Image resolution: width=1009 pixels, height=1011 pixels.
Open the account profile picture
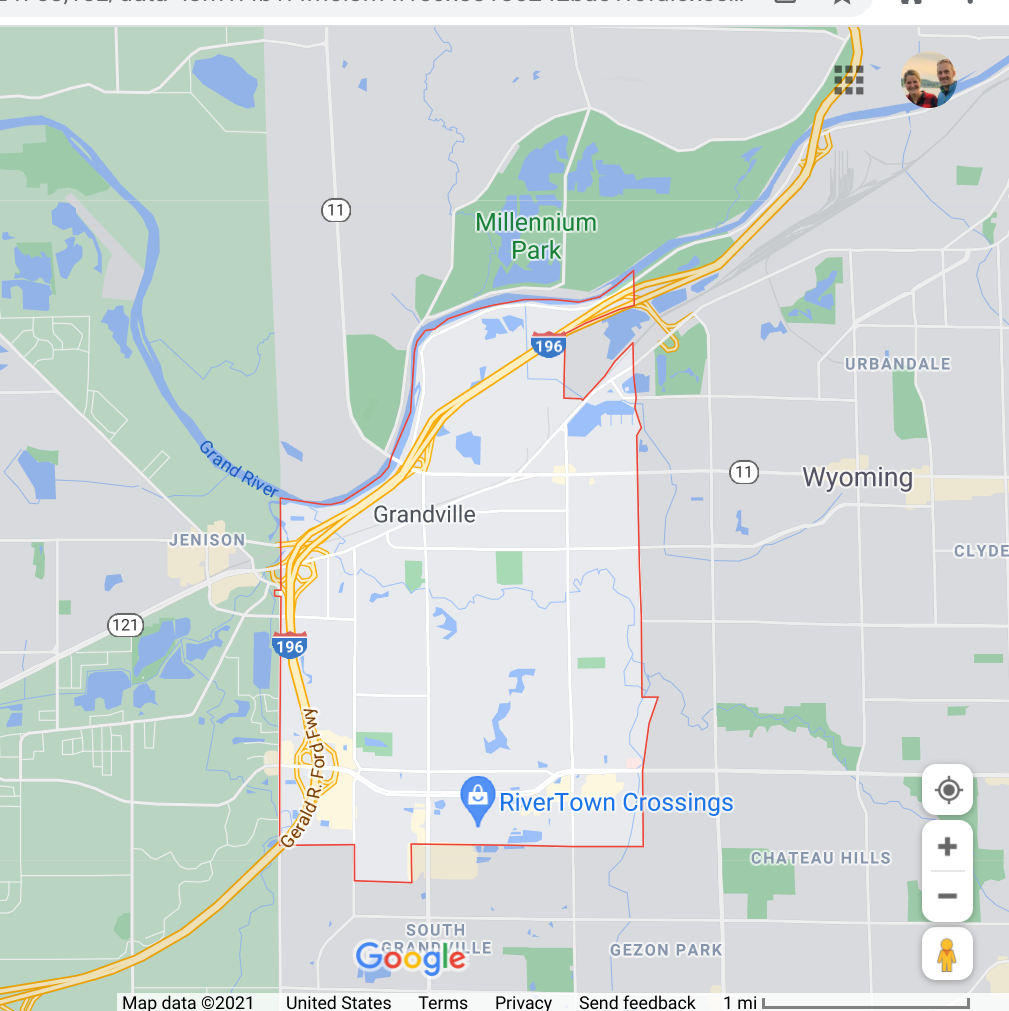928,80
